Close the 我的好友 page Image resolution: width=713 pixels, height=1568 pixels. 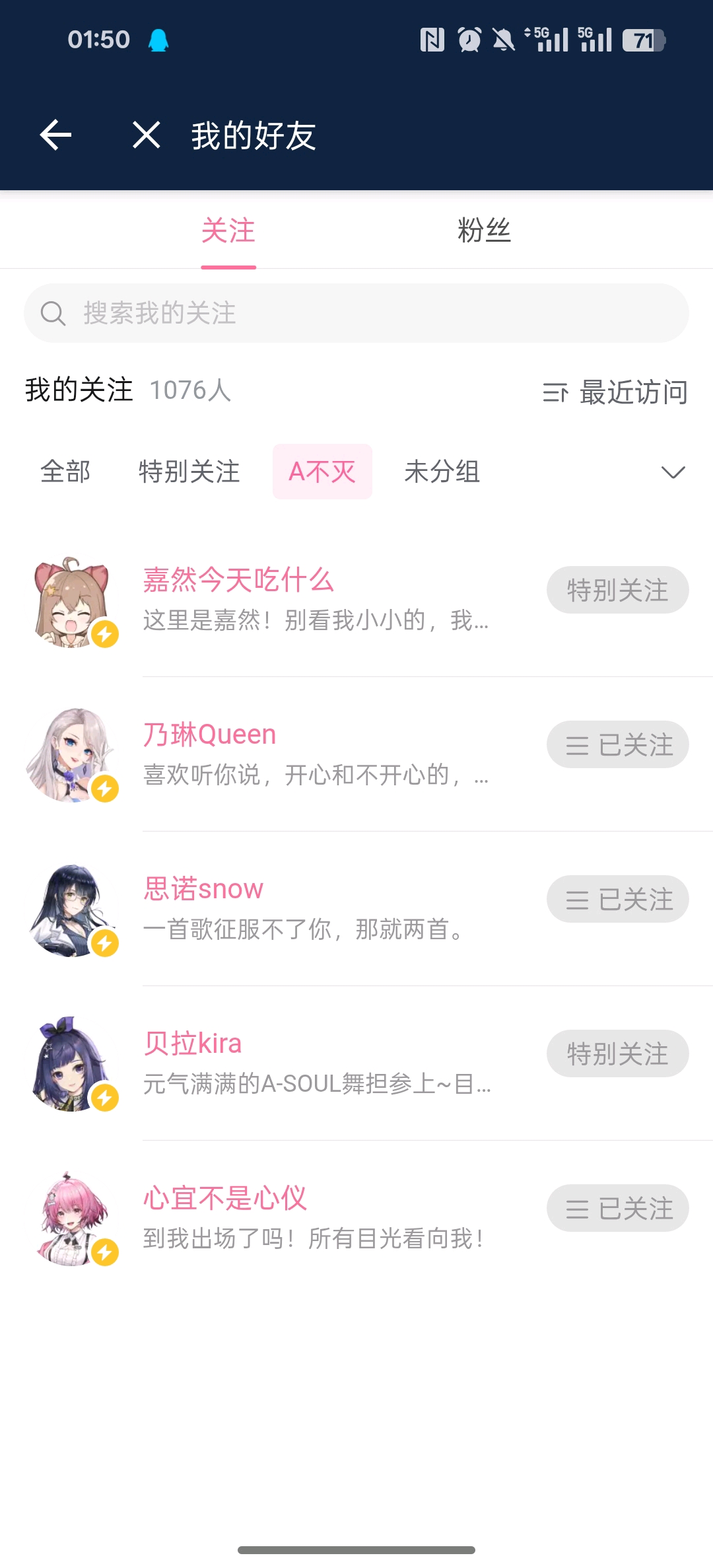(146, 135)
